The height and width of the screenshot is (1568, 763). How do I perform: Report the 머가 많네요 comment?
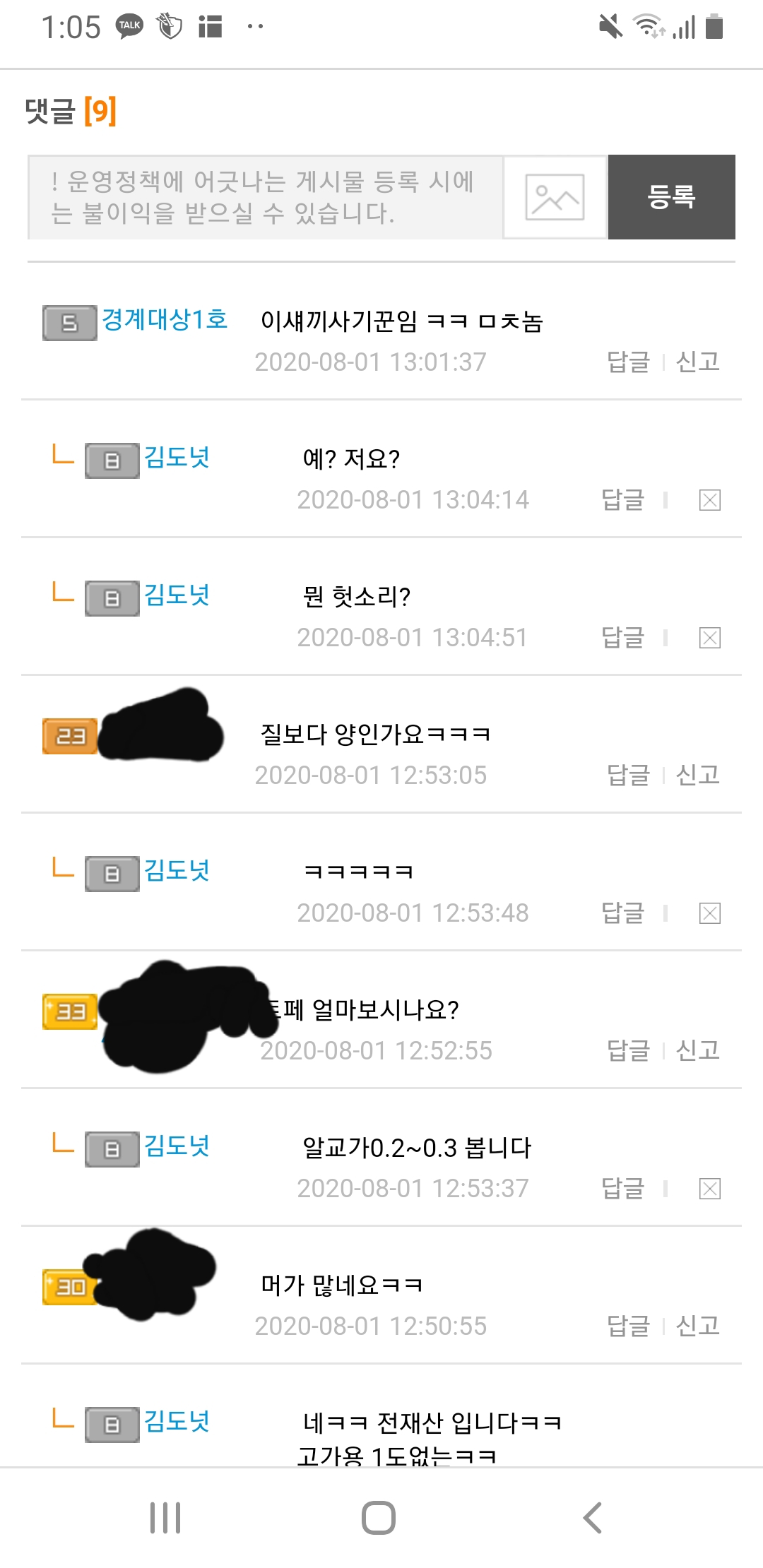[697, 1326]
